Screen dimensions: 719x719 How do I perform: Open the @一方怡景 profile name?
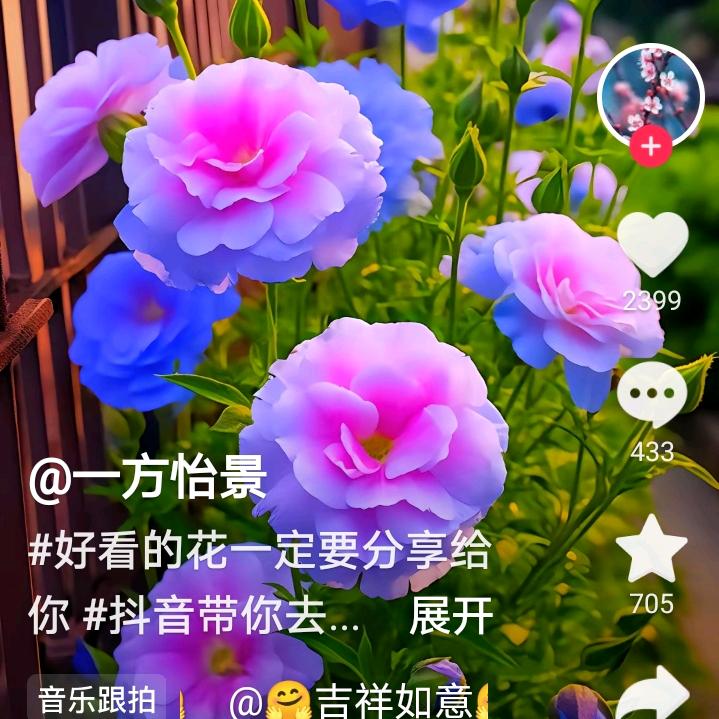tap(148, 480)
